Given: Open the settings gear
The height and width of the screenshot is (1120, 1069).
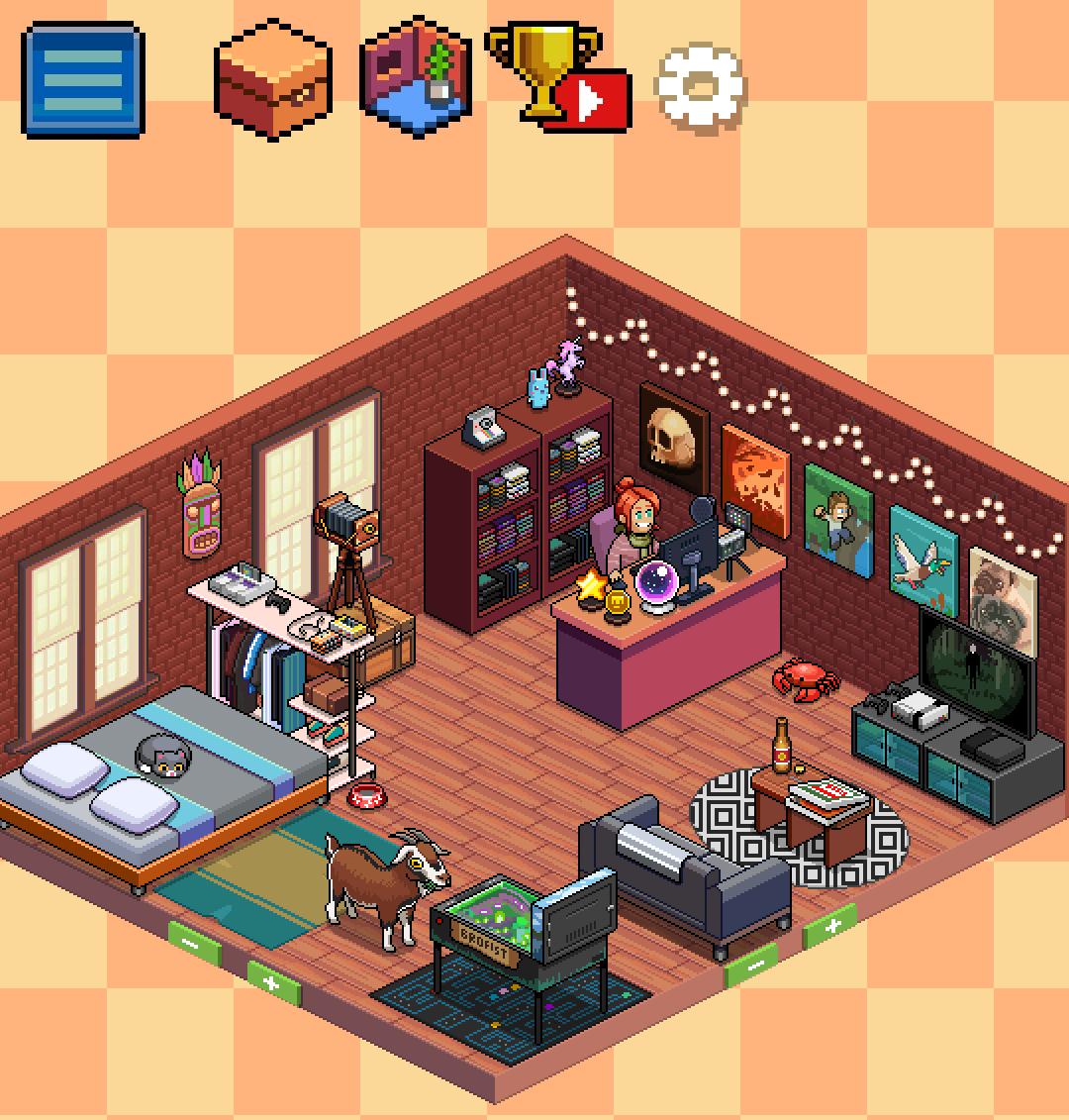Looking at the screenshot, I should coord(700,87).
